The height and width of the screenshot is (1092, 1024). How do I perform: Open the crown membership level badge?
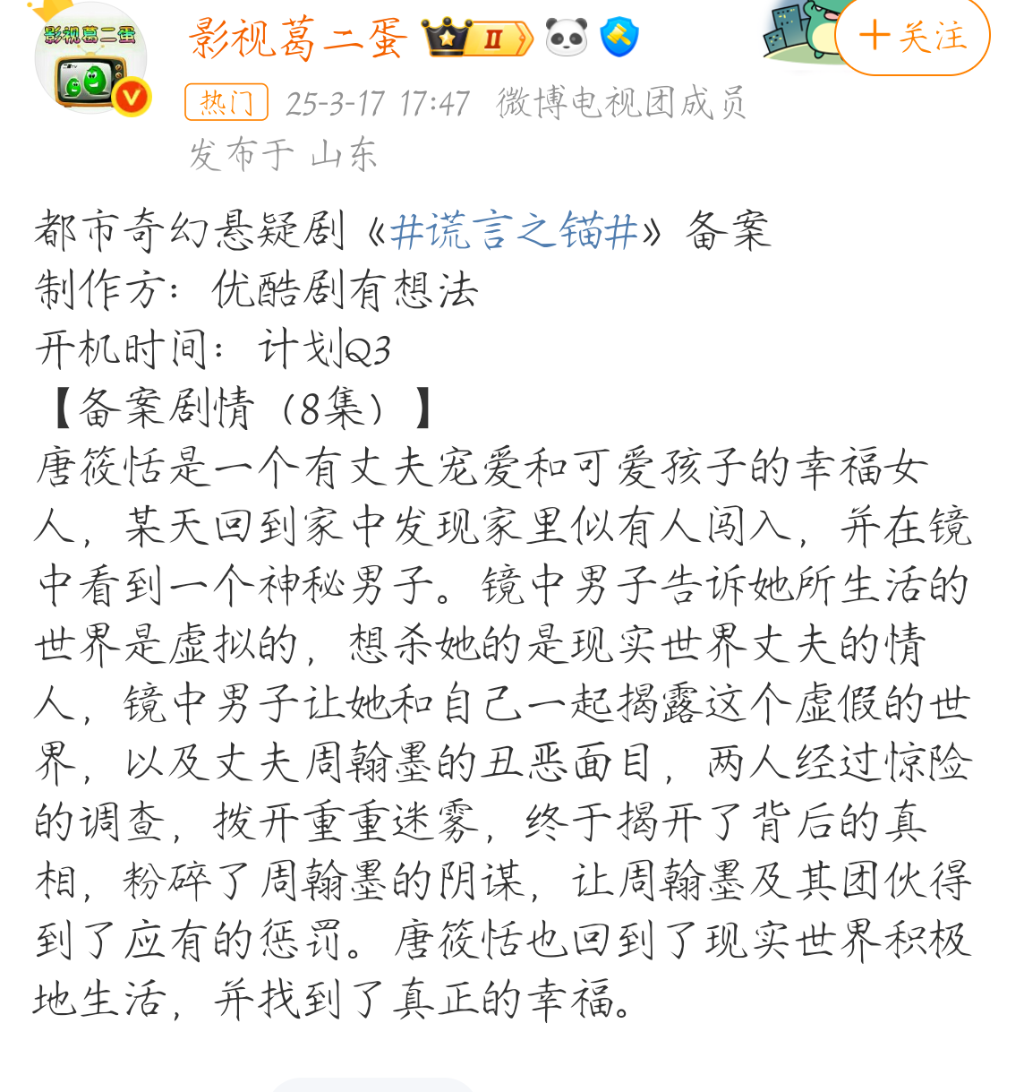(478, 38)
